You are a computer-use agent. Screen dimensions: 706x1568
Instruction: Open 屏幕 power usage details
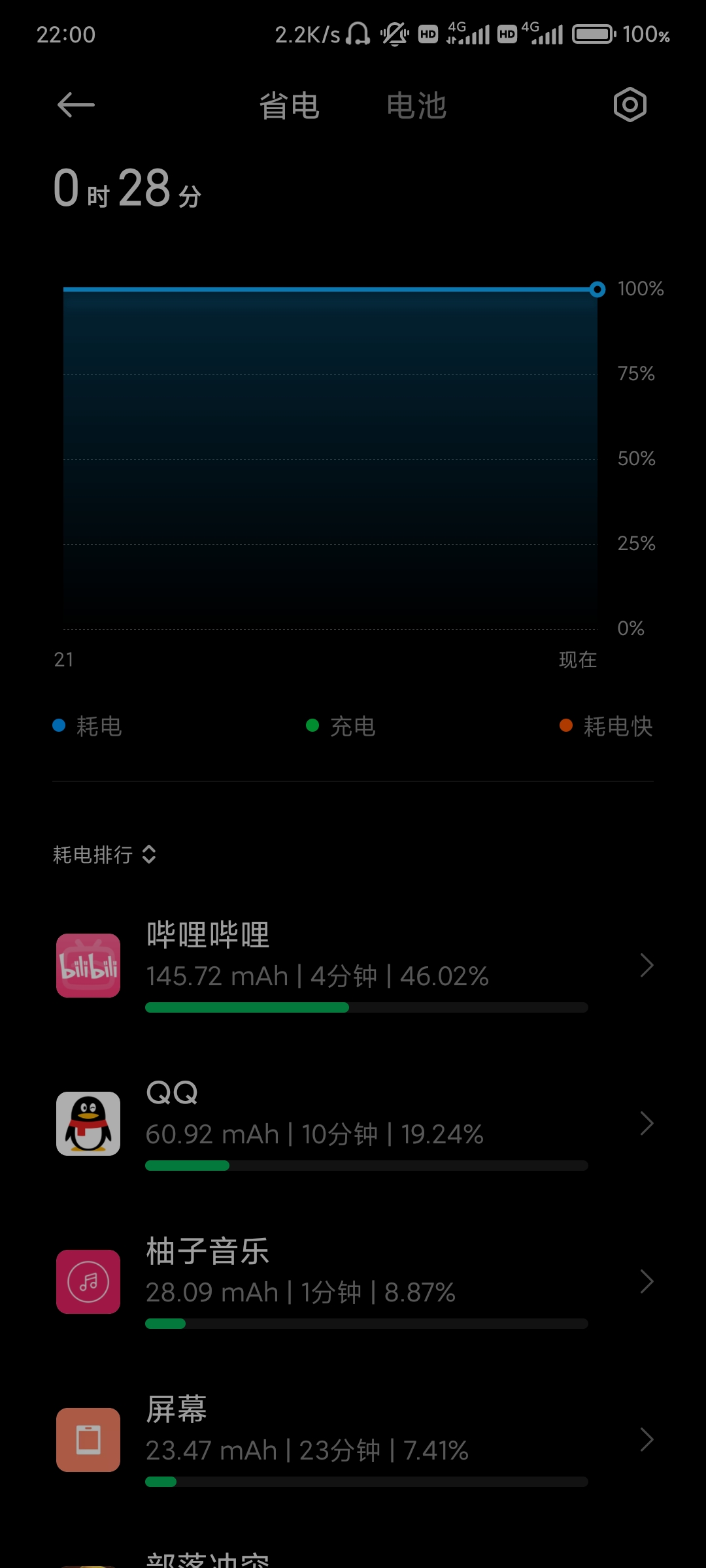(x=353, y=1440)
